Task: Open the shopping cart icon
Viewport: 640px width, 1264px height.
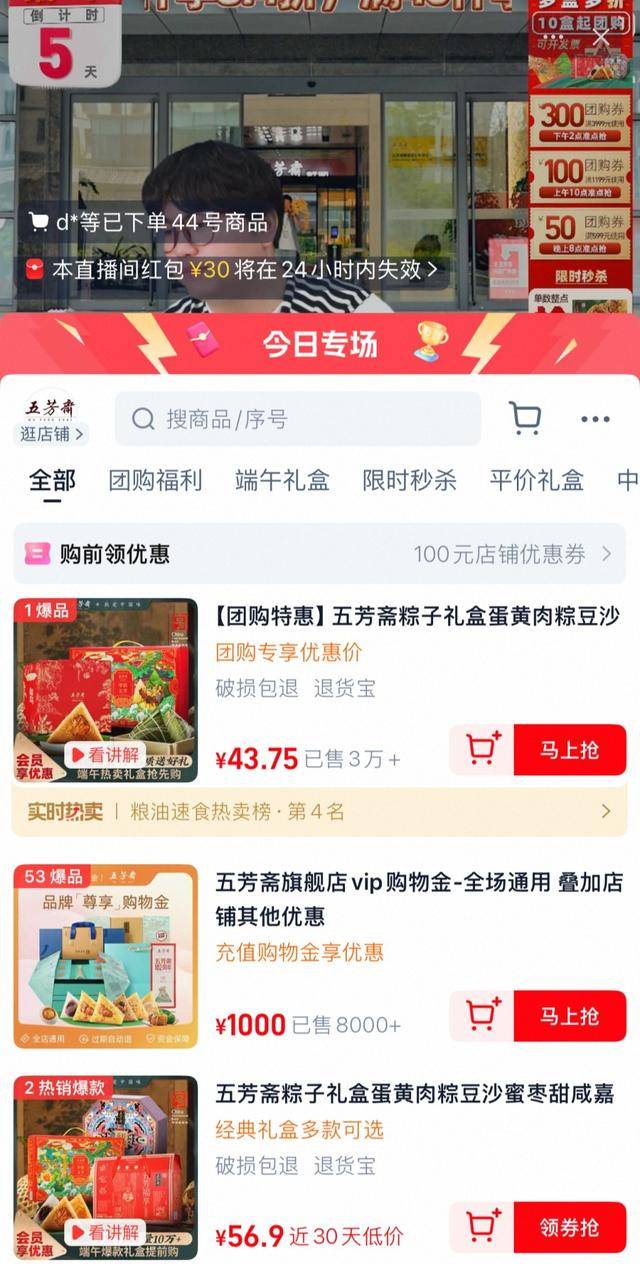Action: [x=525, y=418]
